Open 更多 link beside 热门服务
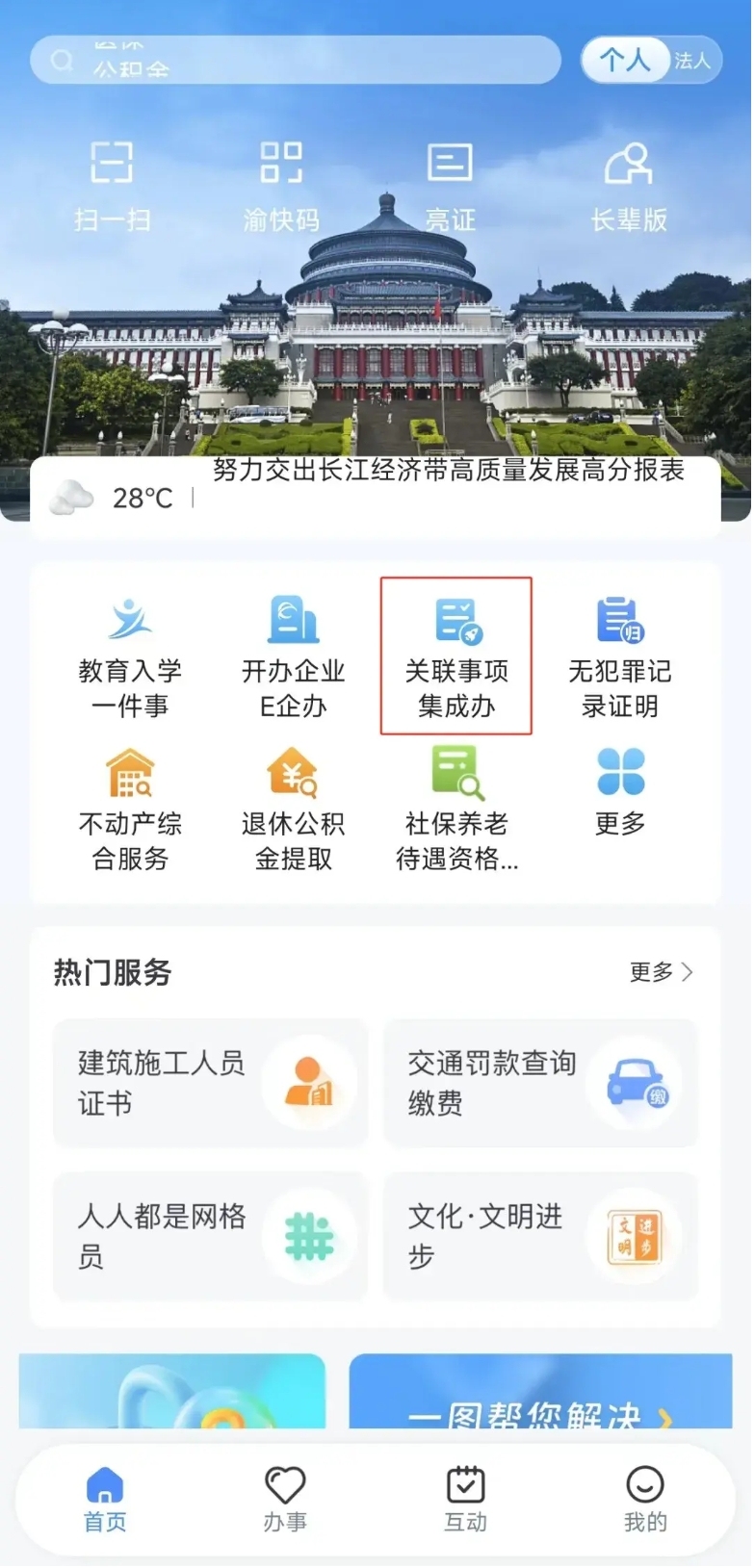Viewport: 754px width, 1568px height. point(661,972)
